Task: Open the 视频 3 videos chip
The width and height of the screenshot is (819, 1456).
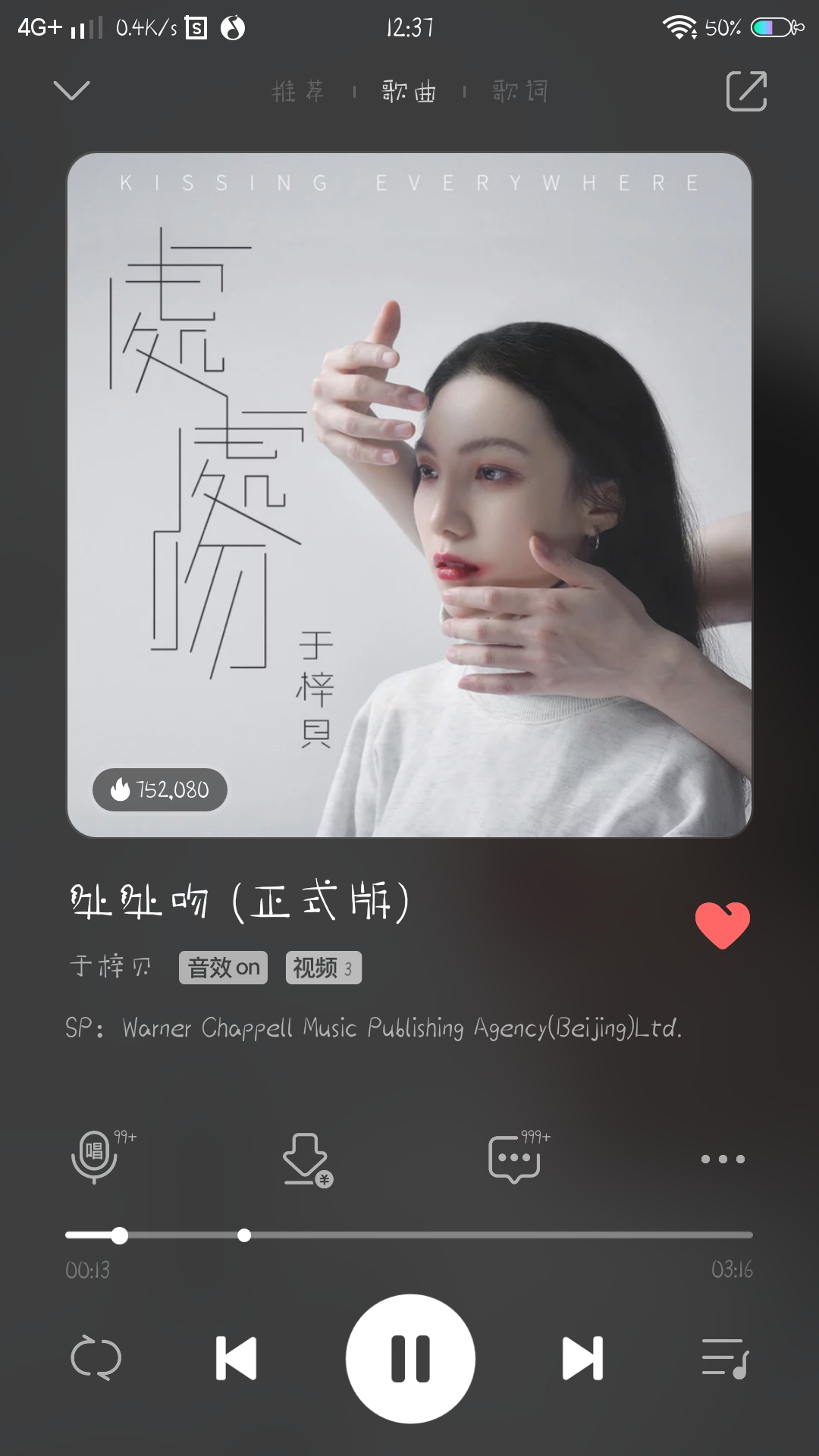Action: click(x=324, y=968)
